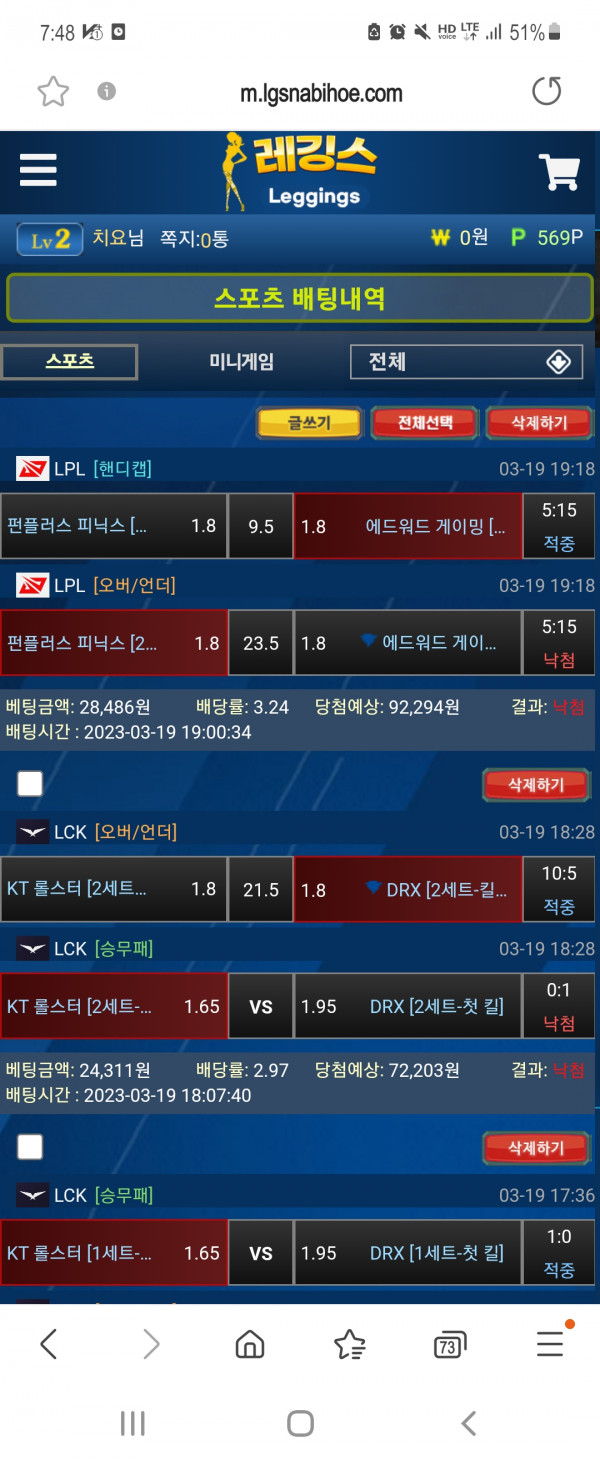600x1464 pixels.
Task: Open the browser bookmarks list
Action: click(x=349, y=1345)
